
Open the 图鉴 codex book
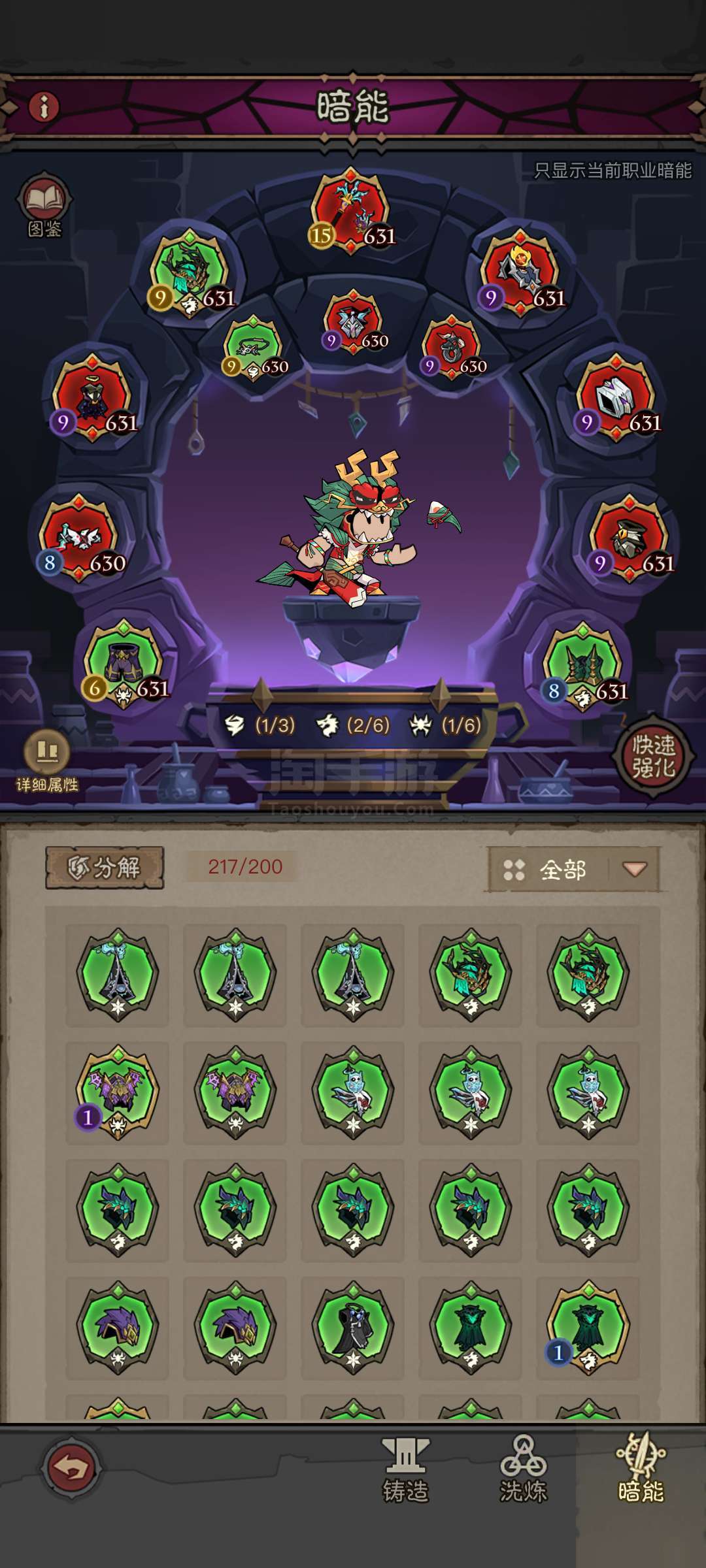point(44,206)
